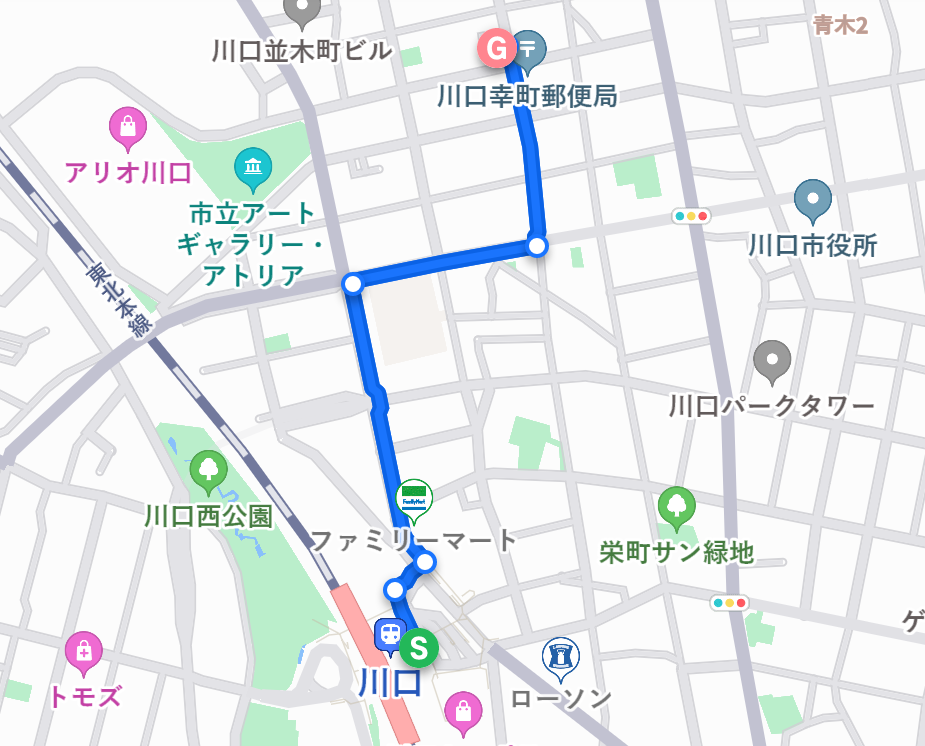Tap the 川口 station train icon
Screen dimensions: 925x746
point(389,634)
